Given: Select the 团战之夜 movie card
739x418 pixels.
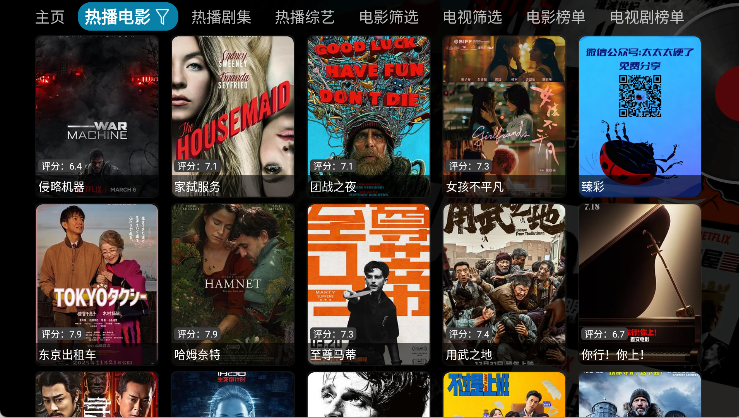Looking at the screenshot, I should pyautogui.click(x=368, y=116).
